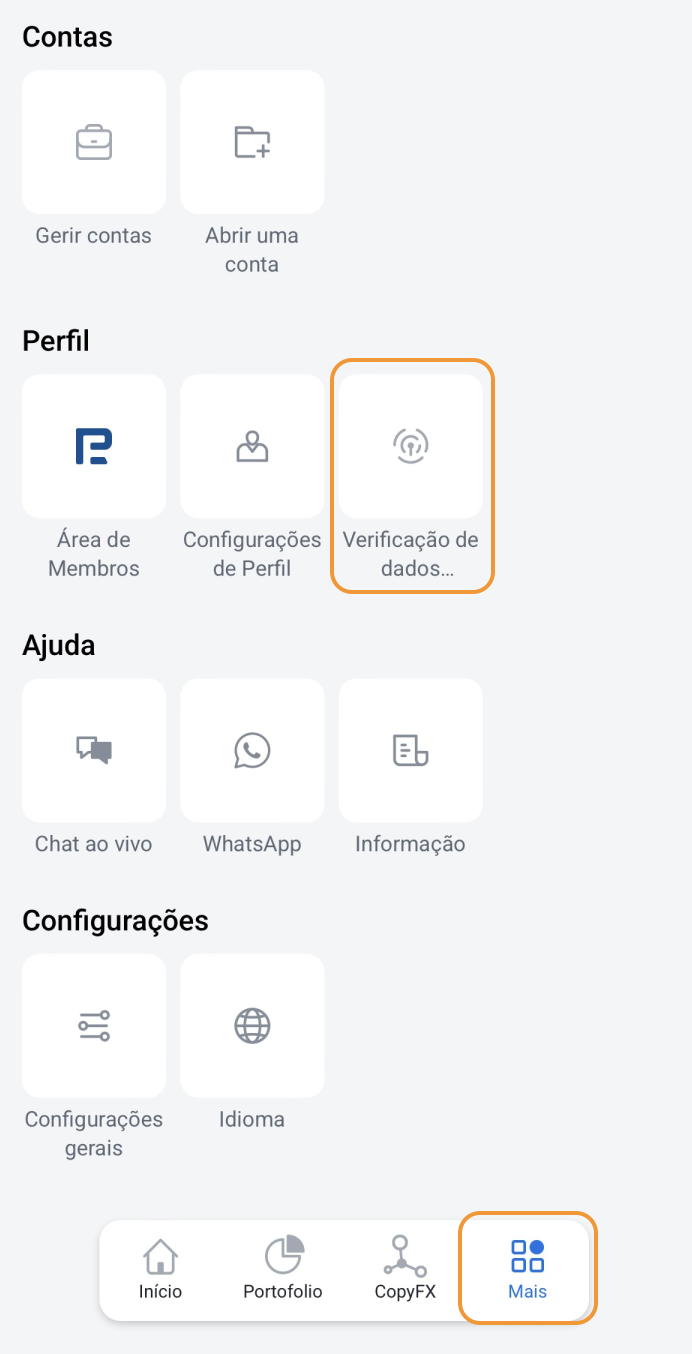Change the Idioma setting
The height and width of the screenshot is (1354, 692).
252,1025
